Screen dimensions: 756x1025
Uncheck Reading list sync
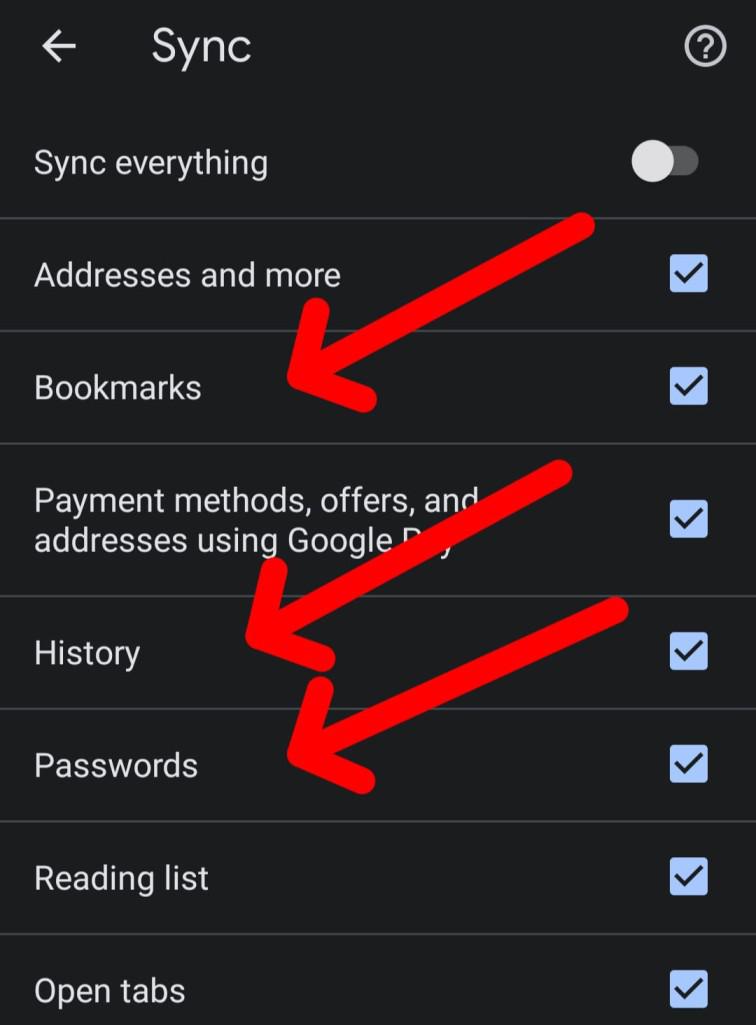pyautogui.click(x=688, y=877)
